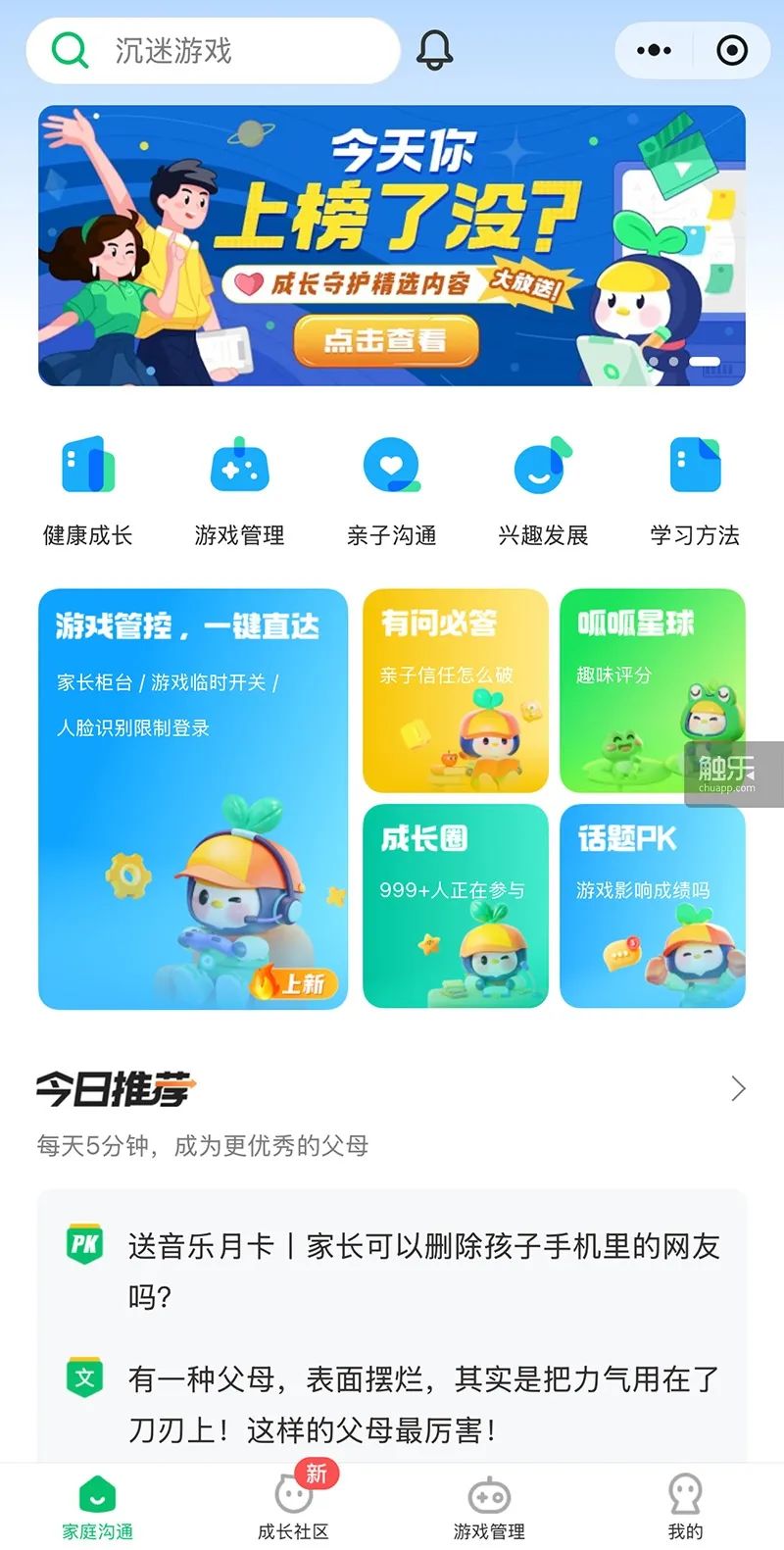Switch to the 成长社区 tab
Viewport: 784px width, 1550px height.
click(x=293, y=1507)
